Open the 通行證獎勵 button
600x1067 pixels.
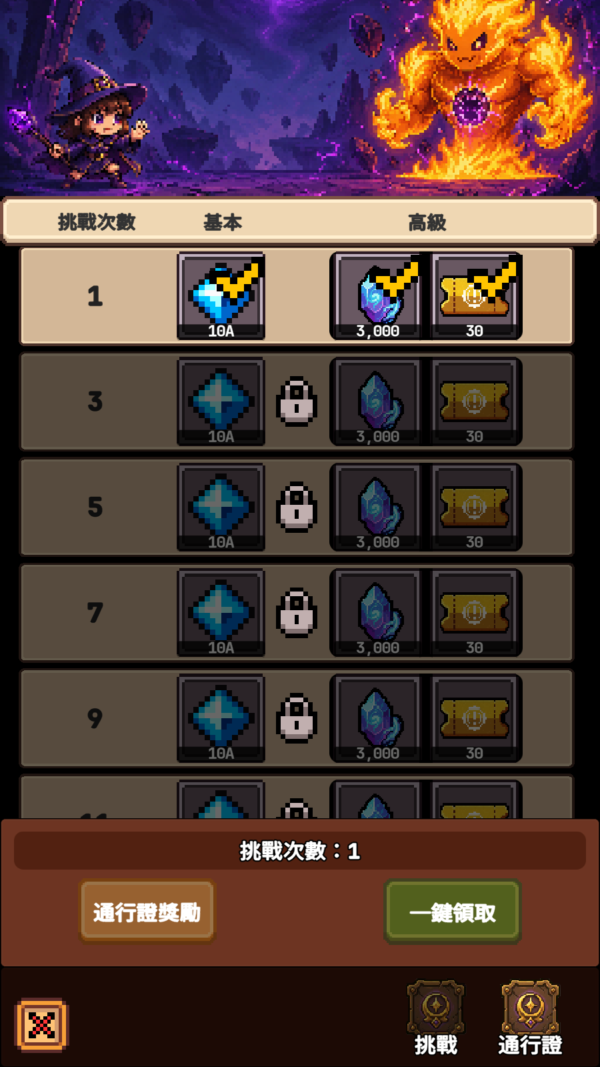pos(147,911)
